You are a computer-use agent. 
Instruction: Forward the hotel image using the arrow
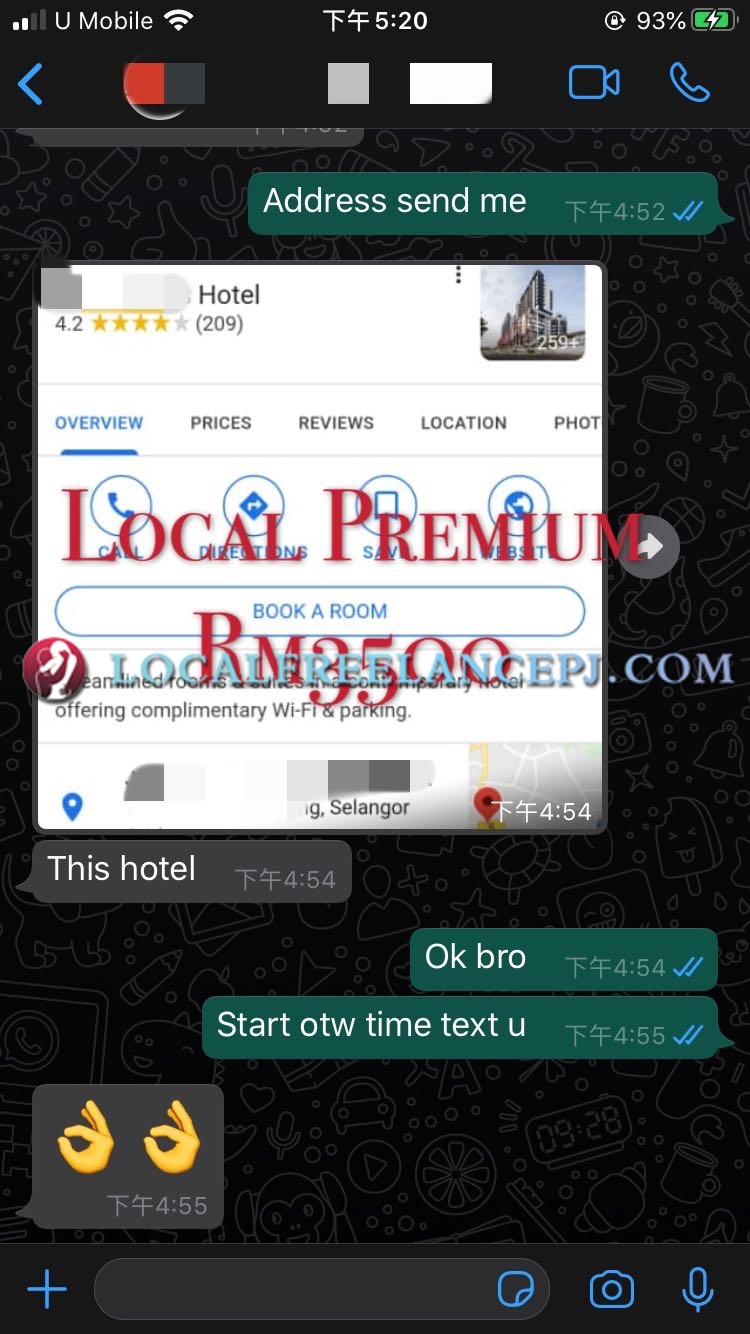(x=651, y=546)
